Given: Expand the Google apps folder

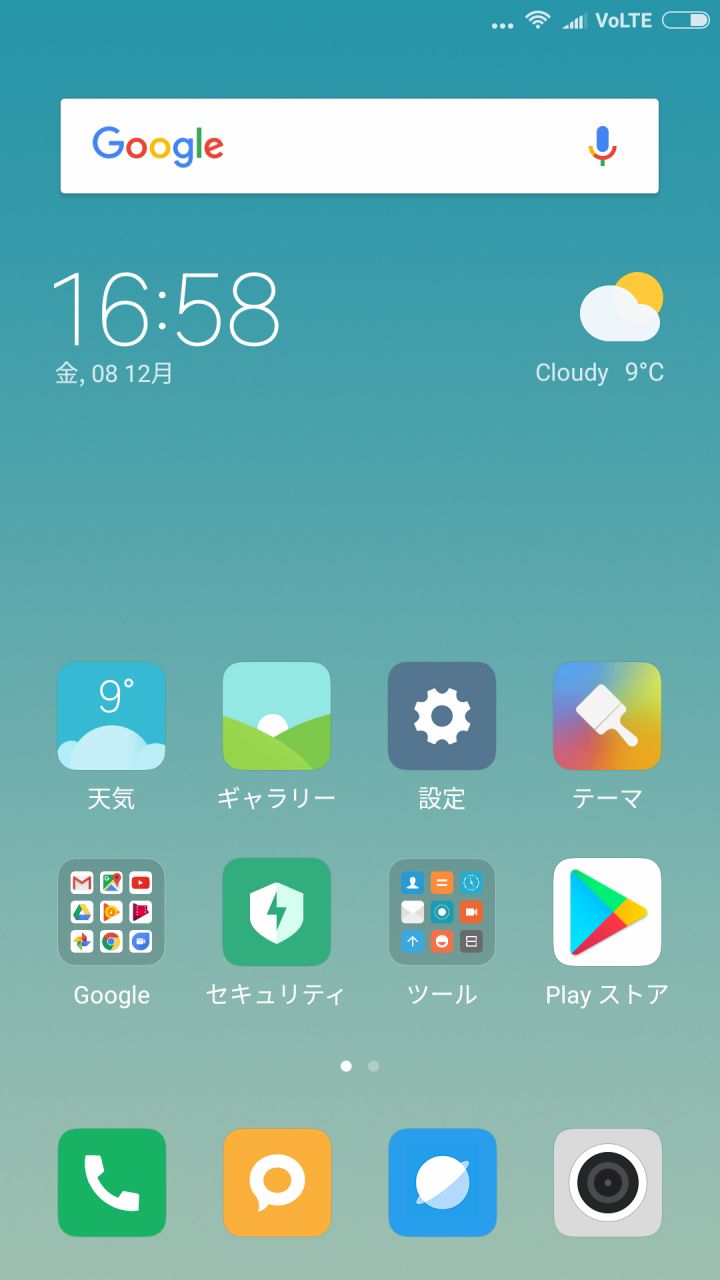Looking at the screenshot, I should coord(111,912).
